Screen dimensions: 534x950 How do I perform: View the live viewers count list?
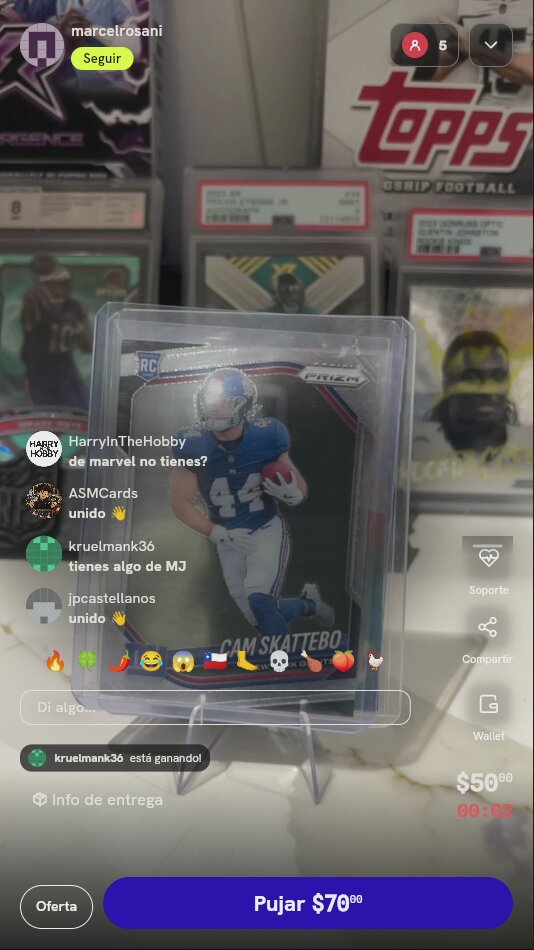click(424, 45)
